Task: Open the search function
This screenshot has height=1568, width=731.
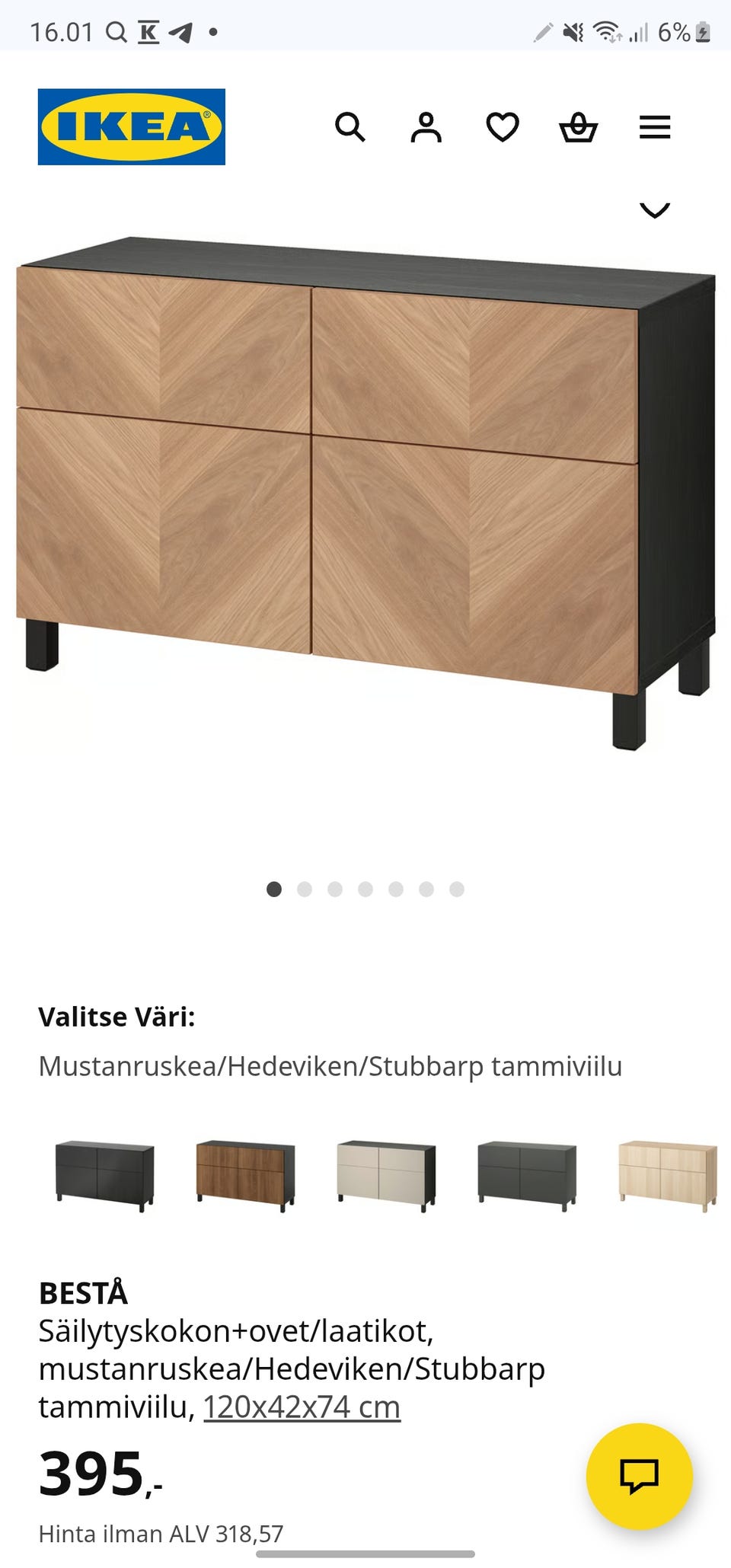Action: coord(352,127)
